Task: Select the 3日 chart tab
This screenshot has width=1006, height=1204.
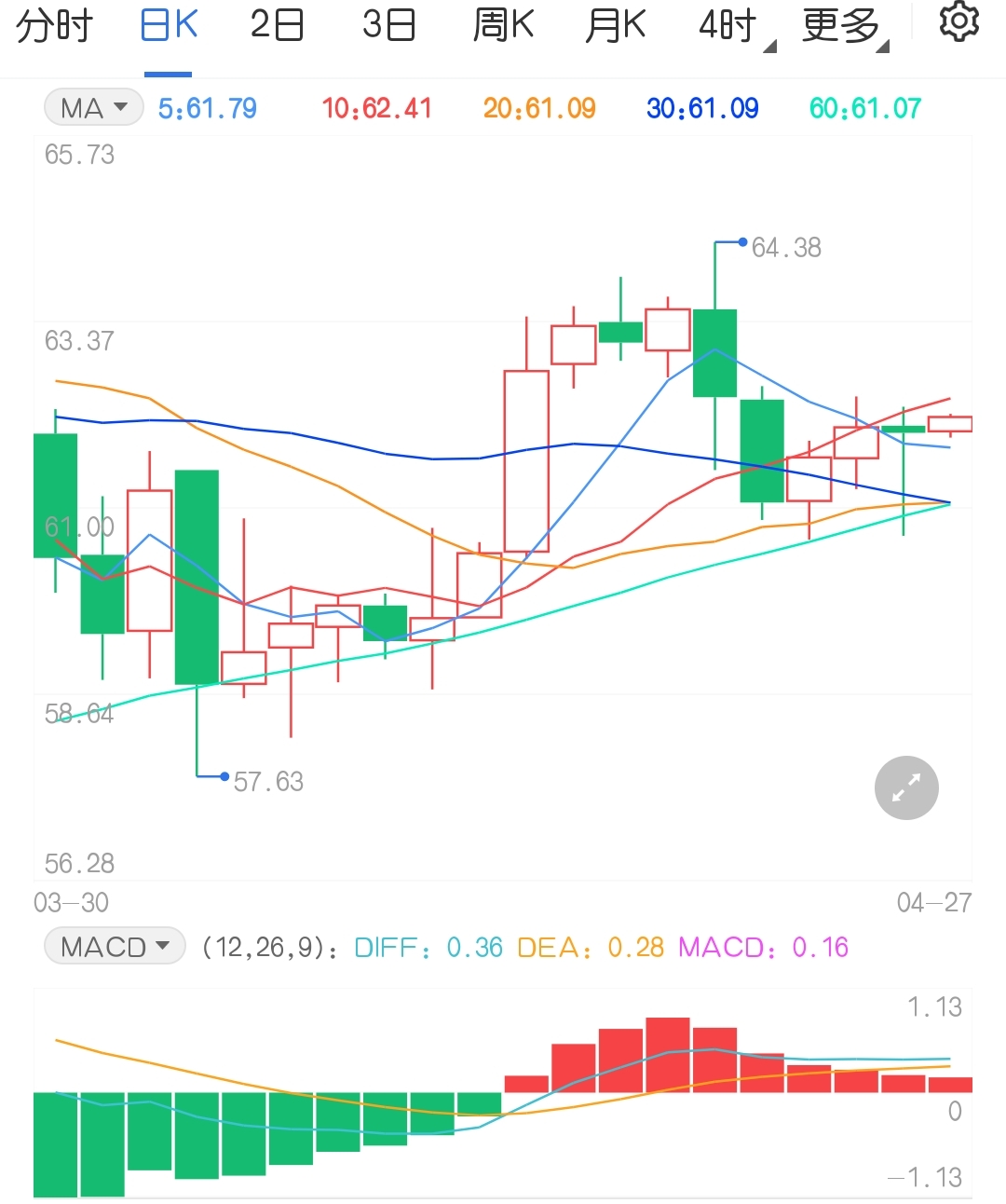Action: click(x=388, y=25)
